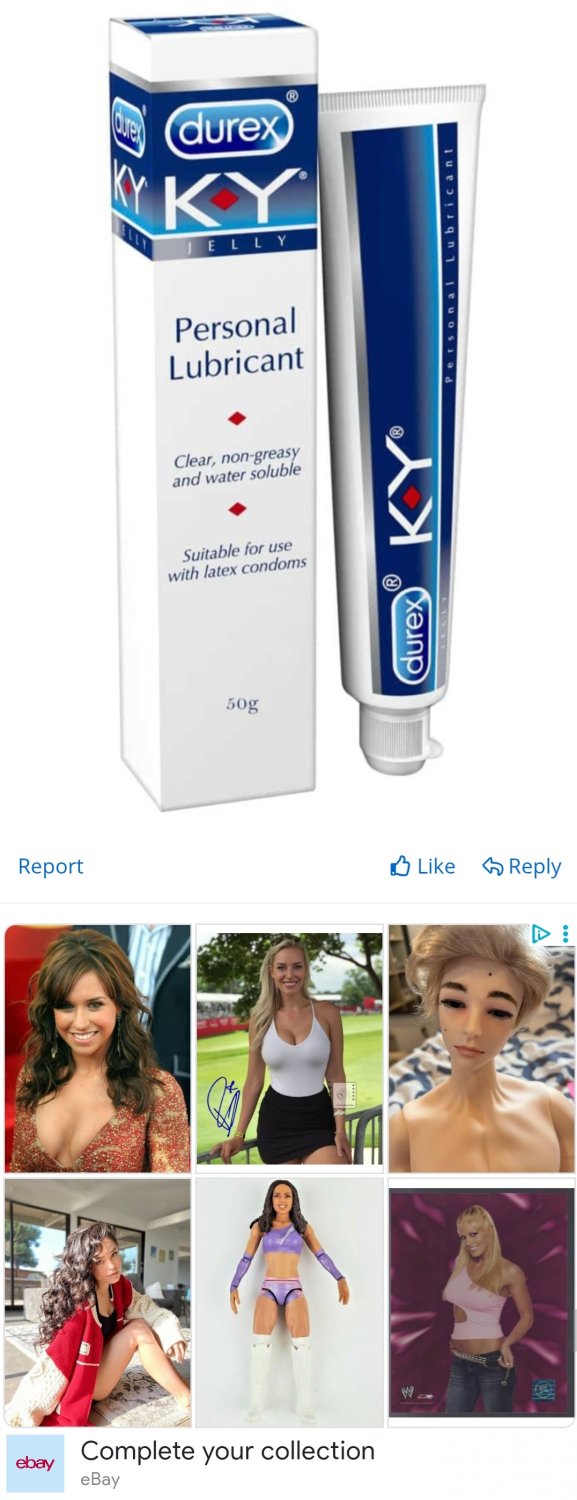Open ad tile of the action figure

[289, 1301]
